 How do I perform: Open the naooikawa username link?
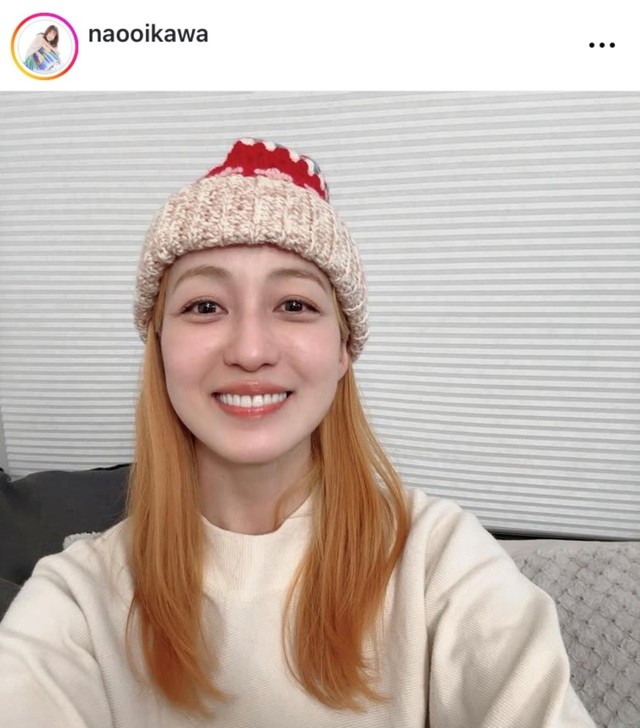tap(148, 34)
